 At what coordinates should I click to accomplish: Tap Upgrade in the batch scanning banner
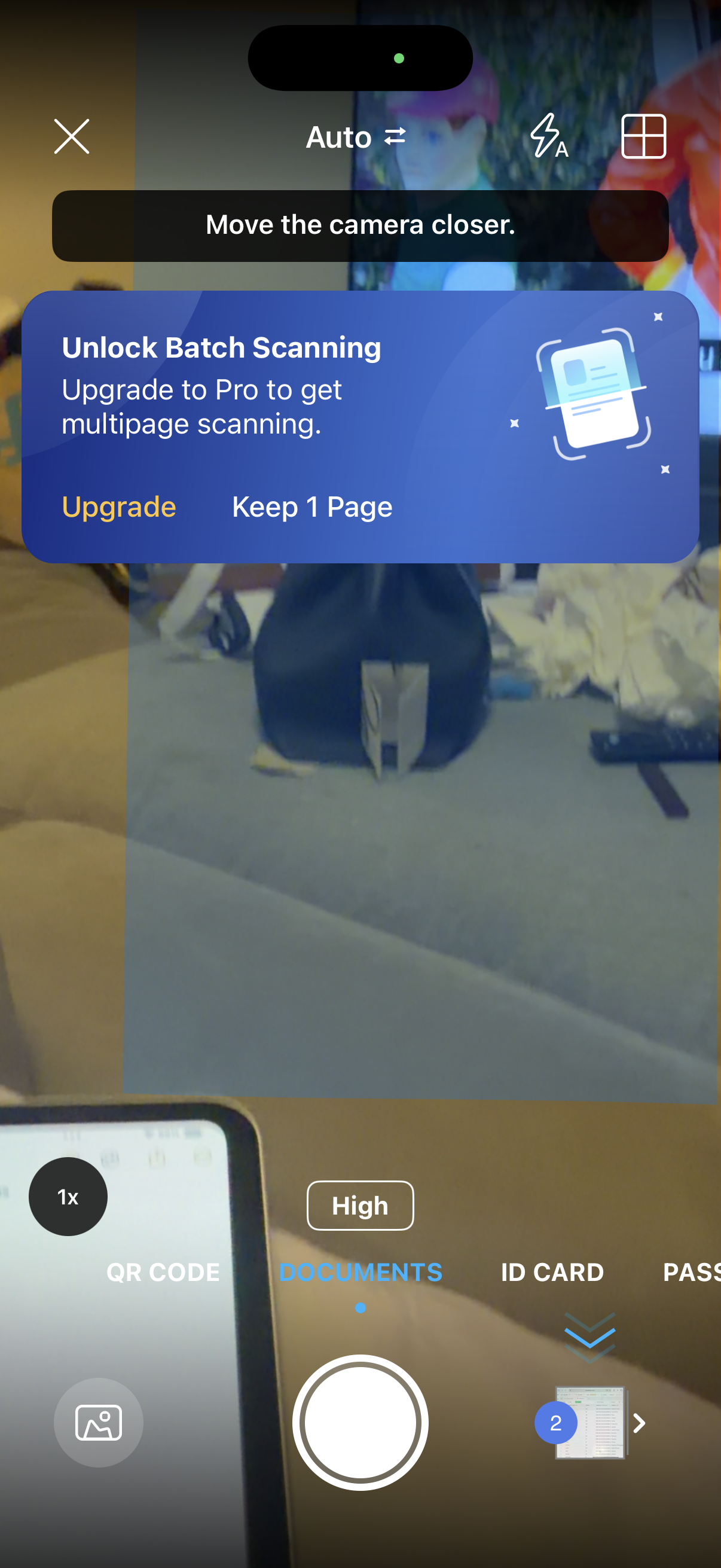click(119, 507)
